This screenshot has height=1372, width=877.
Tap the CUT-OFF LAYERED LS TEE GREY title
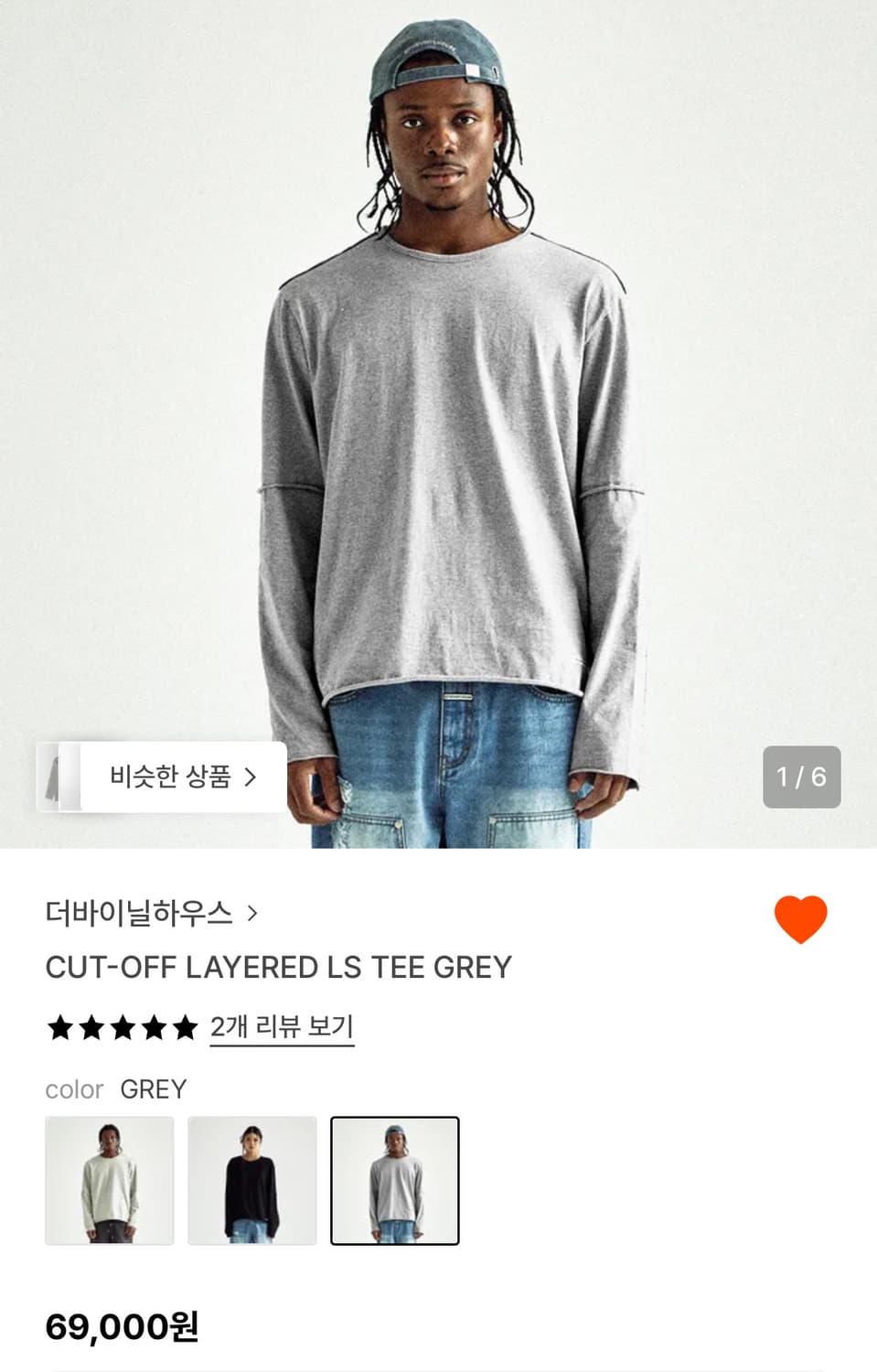[x=279, y=967]
